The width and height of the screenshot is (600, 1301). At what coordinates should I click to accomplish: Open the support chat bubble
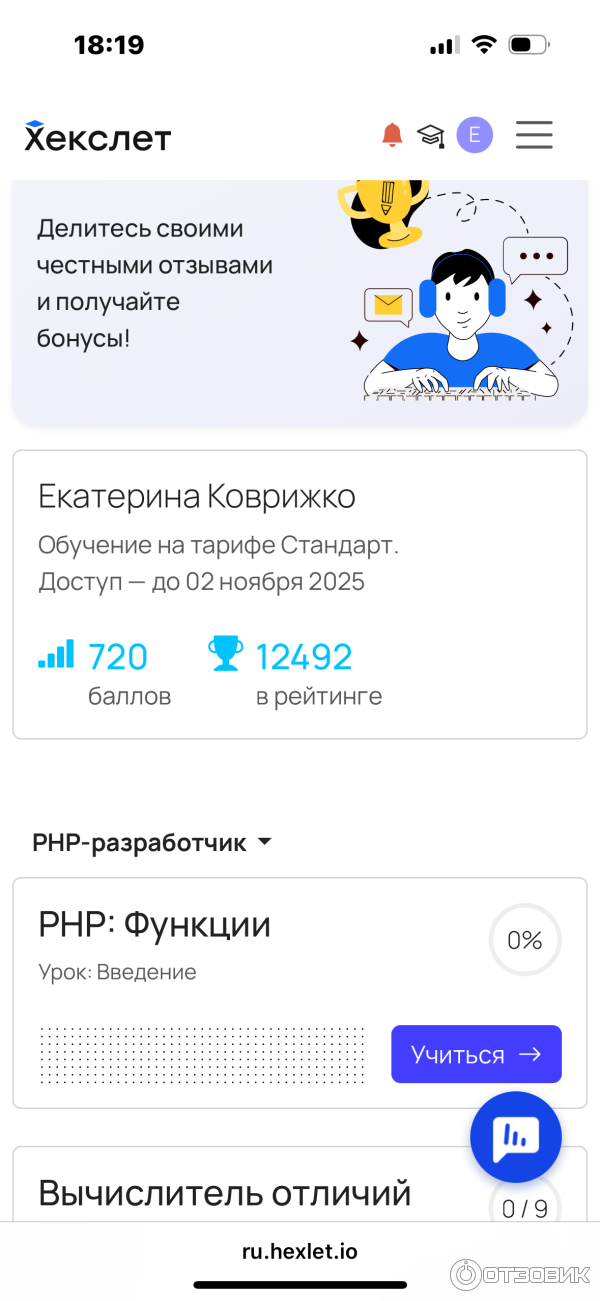pos(516,1137)
